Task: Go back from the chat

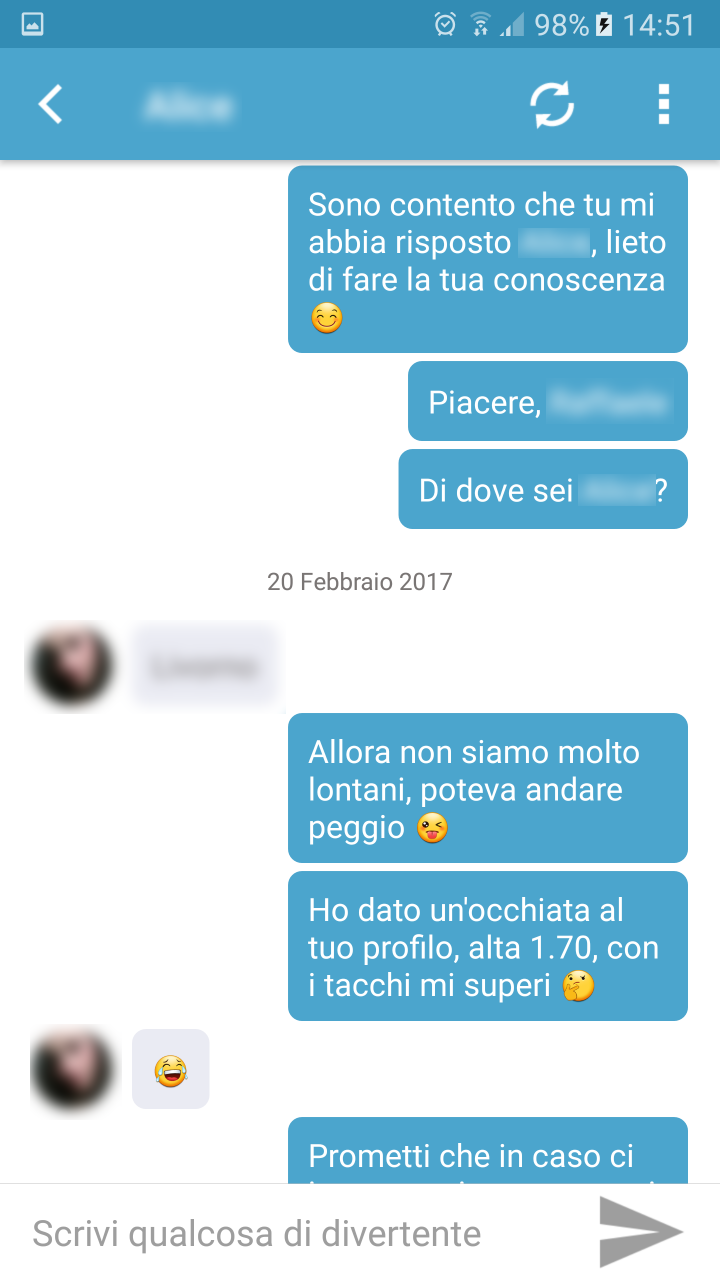Action: pos(50,104)
